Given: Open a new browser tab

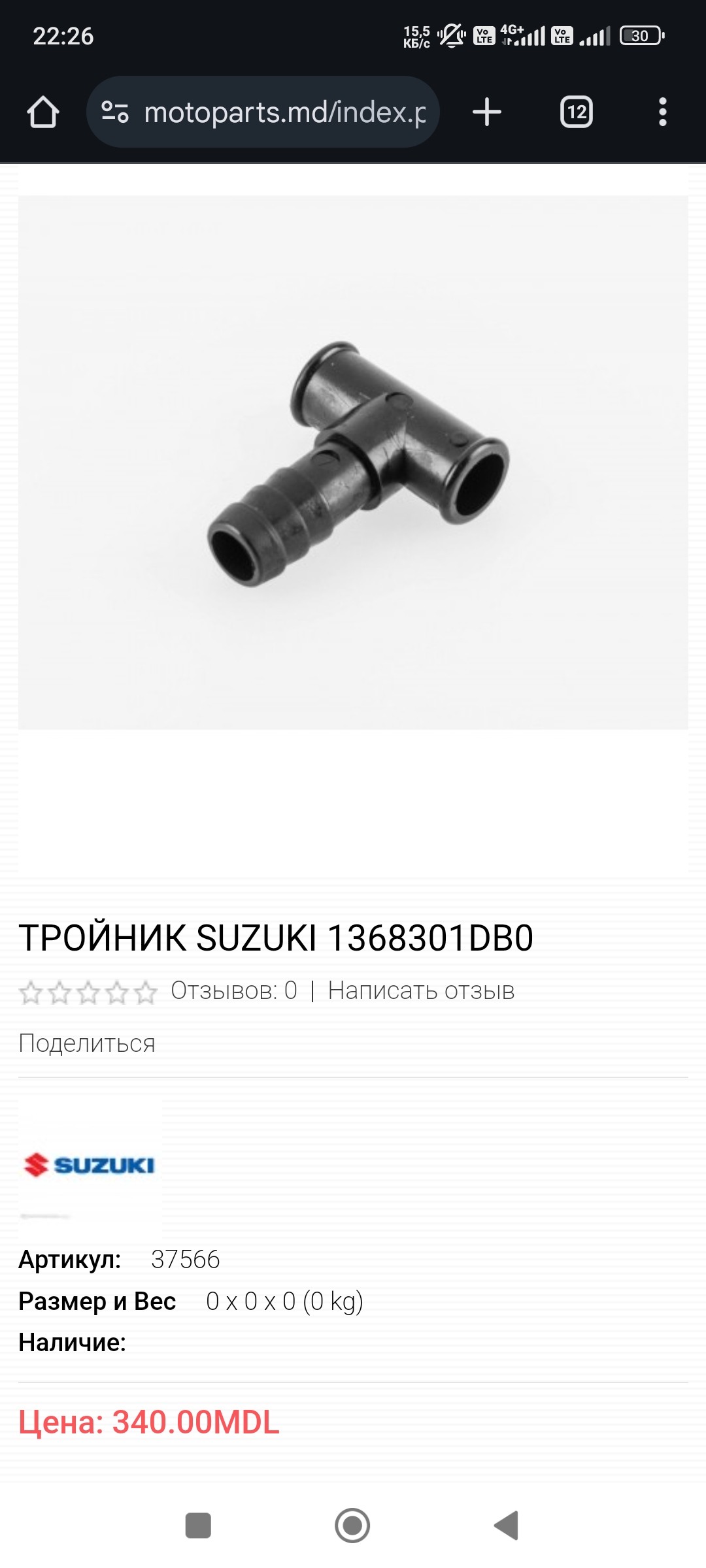Looking at the screenshot, I should [x=487, y=112].
